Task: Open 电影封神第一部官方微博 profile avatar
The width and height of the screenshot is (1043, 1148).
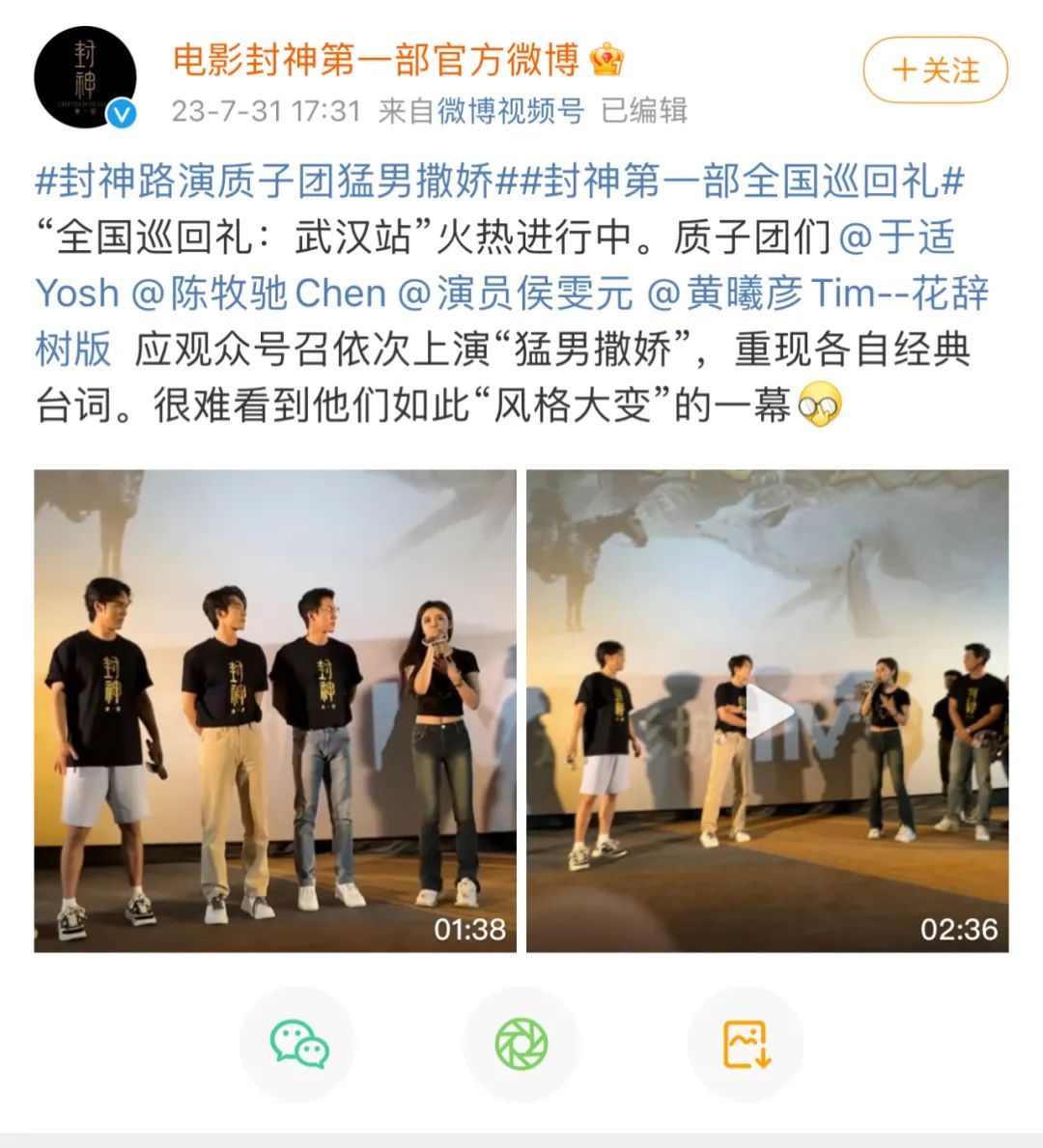Action: point(85,77)
